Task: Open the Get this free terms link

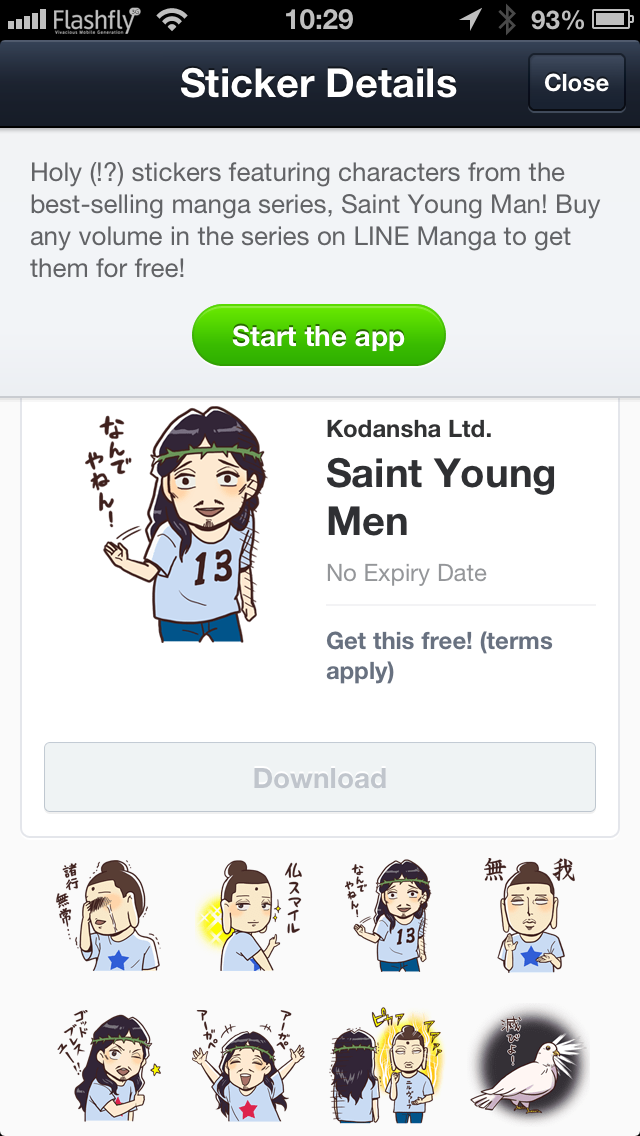Action: point(440,656)
